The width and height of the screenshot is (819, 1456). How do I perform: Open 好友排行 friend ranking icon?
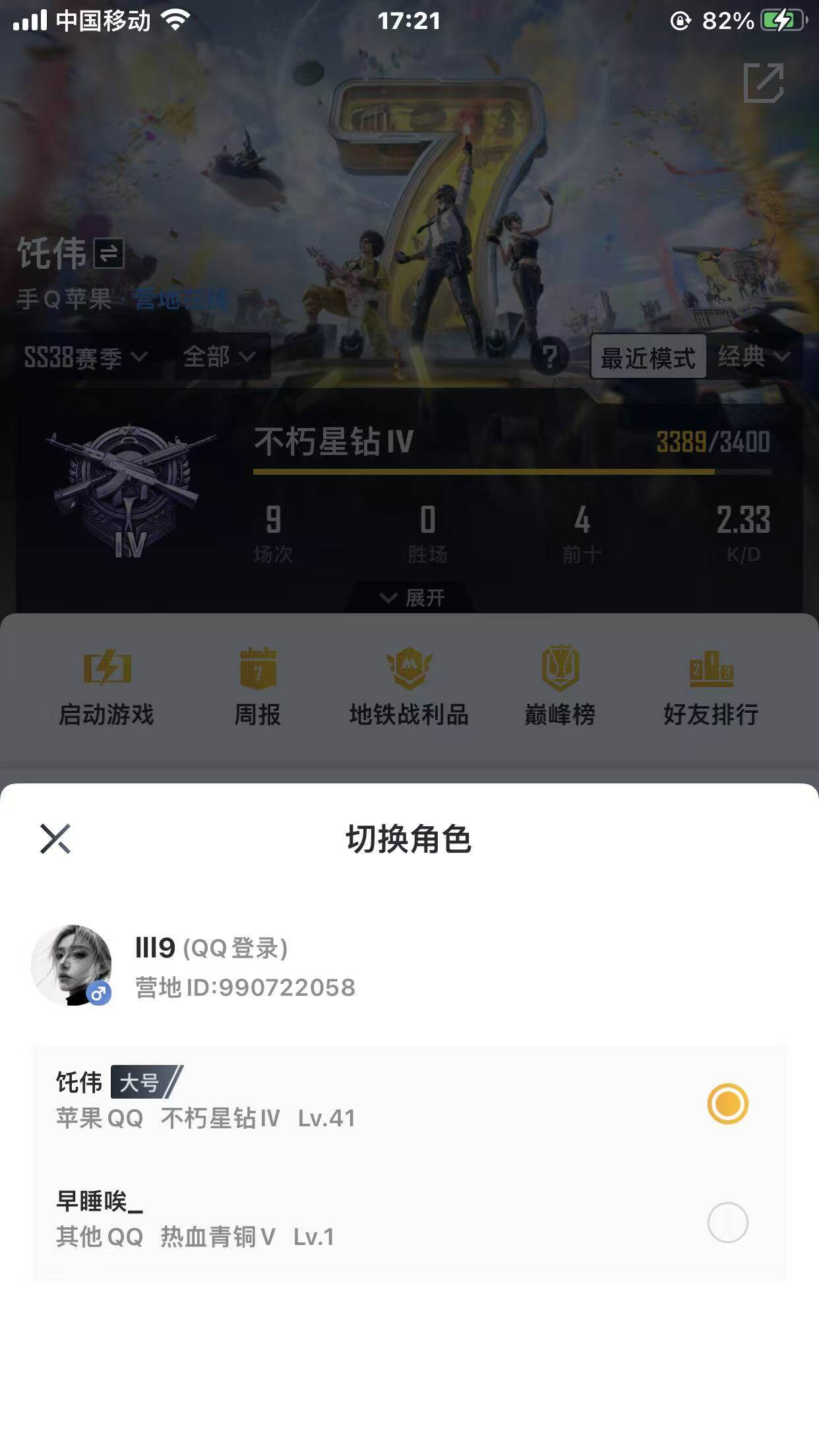tap(711, 686)
